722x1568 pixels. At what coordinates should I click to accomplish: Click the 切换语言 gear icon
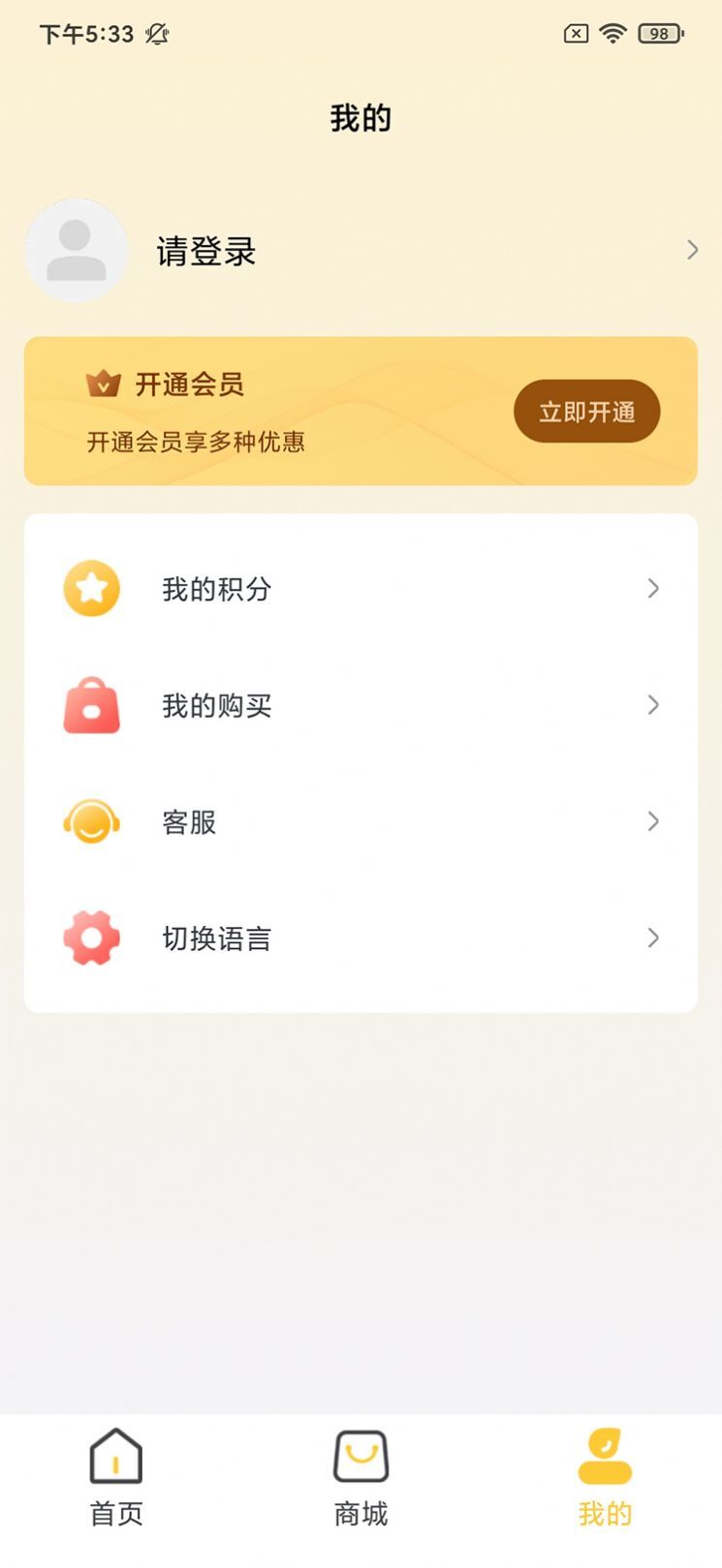point(91,938)
